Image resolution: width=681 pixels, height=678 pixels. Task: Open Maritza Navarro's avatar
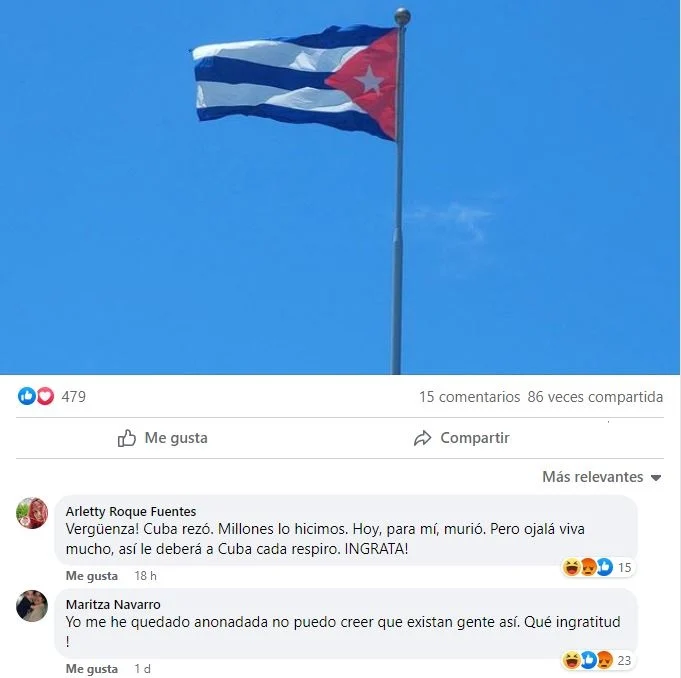click(x=32, y=606)
